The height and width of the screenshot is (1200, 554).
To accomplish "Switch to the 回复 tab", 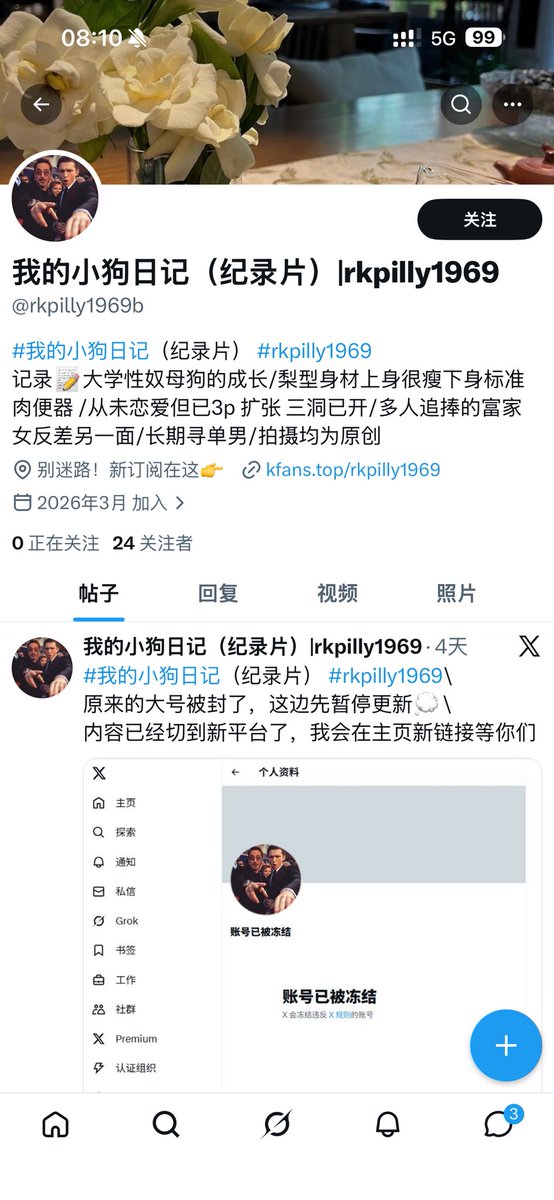I will 218,593.
